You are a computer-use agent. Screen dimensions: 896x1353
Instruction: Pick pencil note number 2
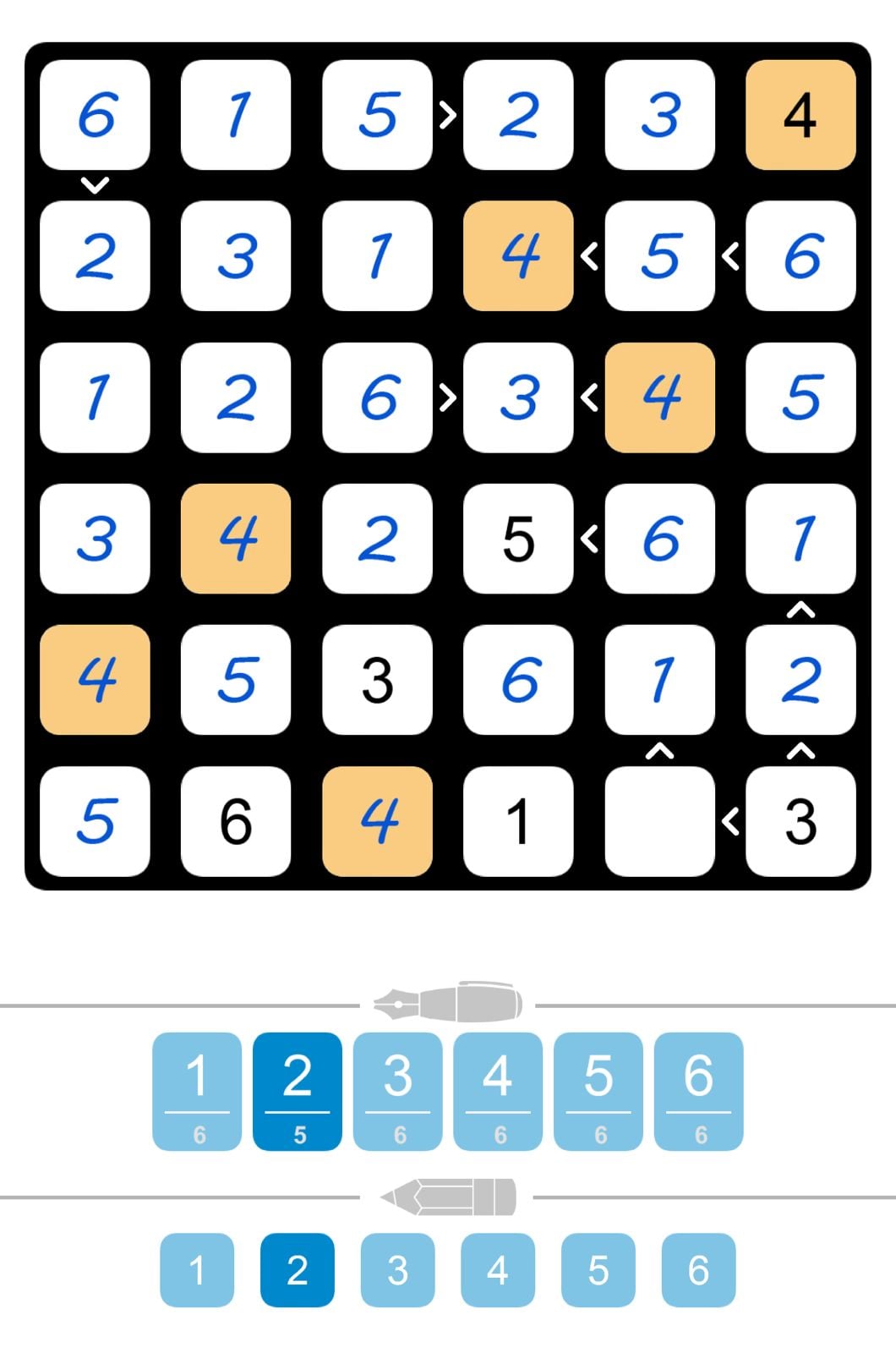point(298,1270)
